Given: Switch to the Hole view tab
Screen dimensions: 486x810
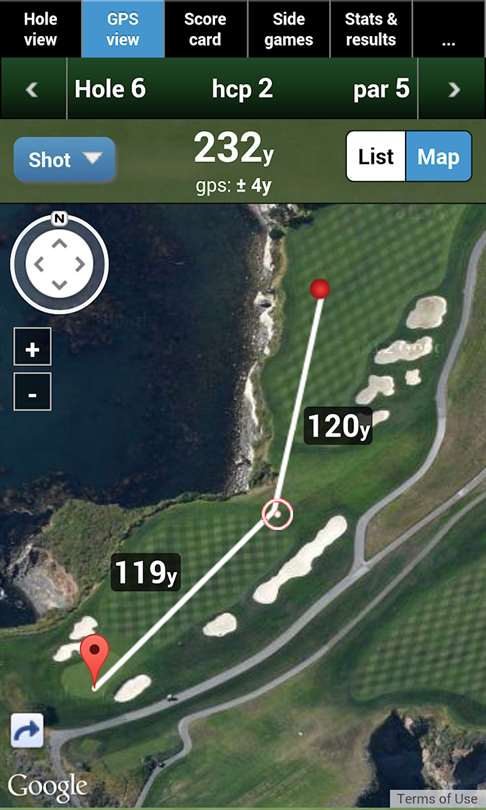Looking at the screenshot, I should point(40,29).
